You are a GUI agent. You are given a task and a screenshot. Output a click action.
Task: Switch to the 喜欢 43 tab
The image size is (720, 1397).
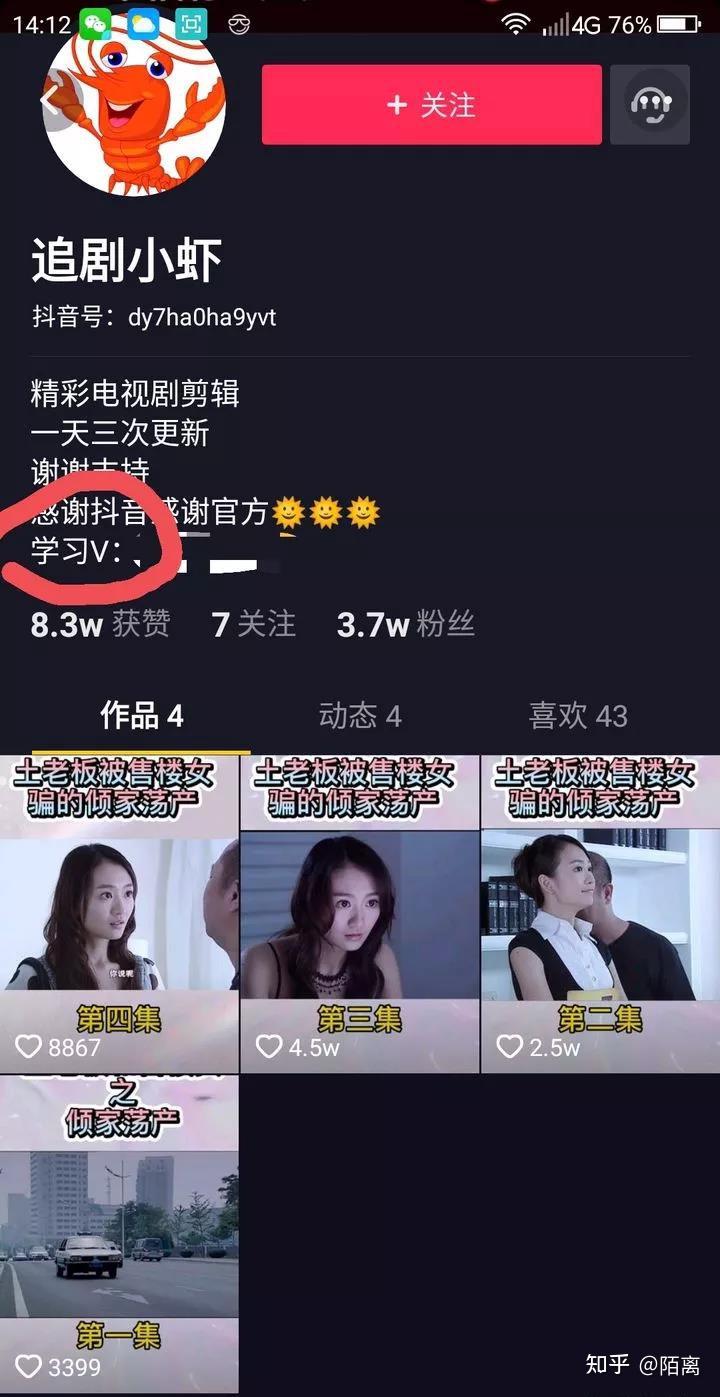[578, 716]
